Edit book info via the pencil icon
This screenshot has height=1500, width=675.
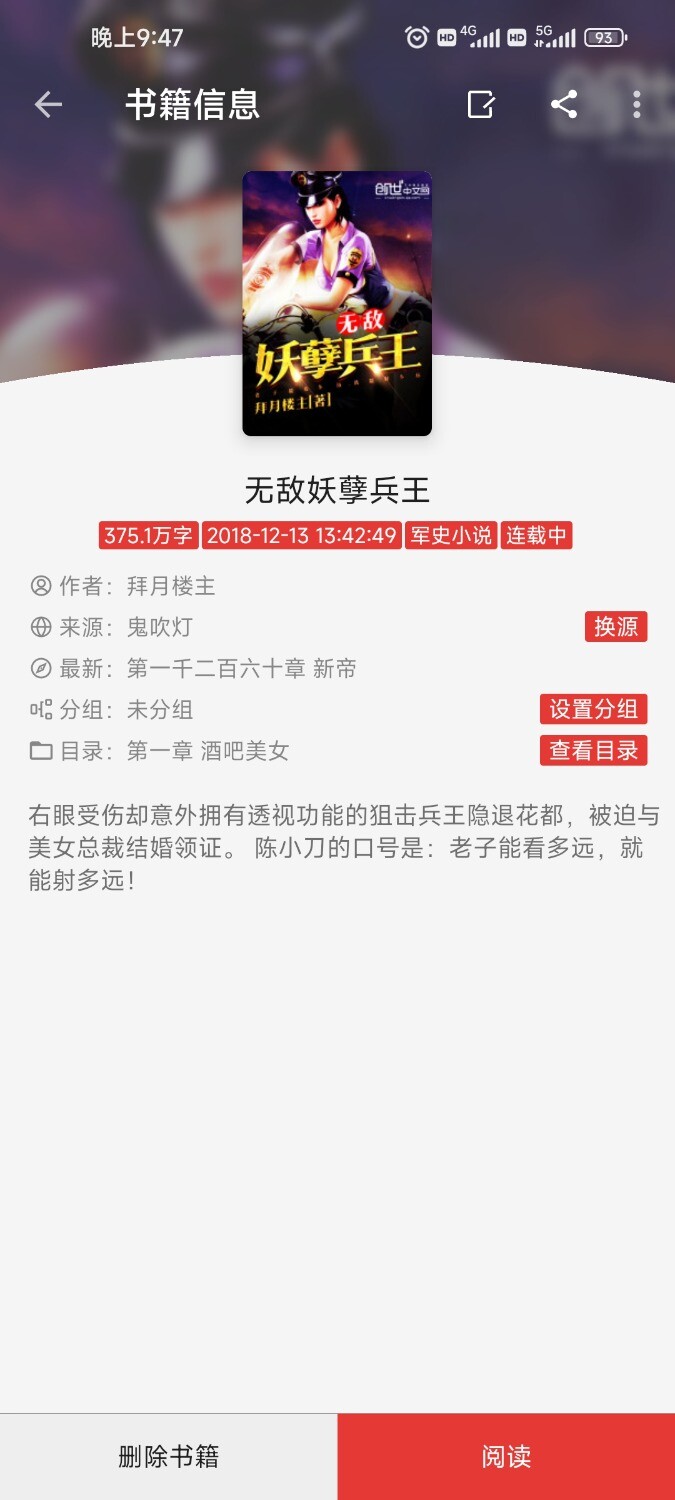(x=481, y=104)
